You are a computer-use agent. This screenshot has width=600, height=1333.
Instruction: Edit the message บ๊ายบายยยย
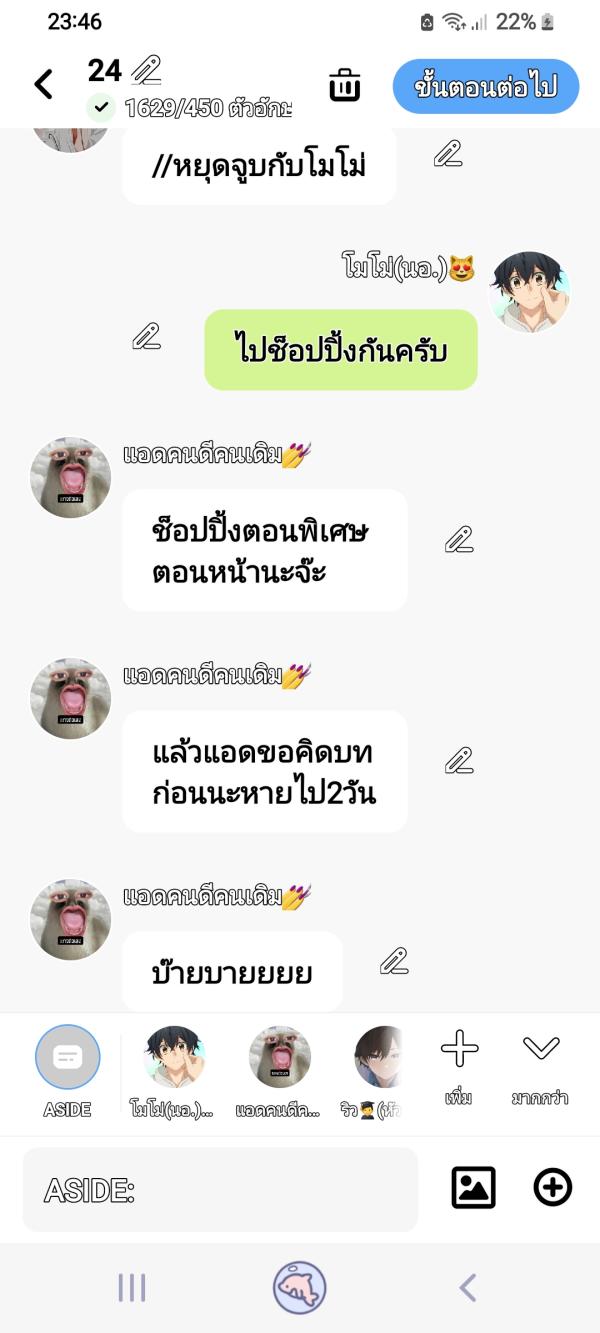point(394,961)
